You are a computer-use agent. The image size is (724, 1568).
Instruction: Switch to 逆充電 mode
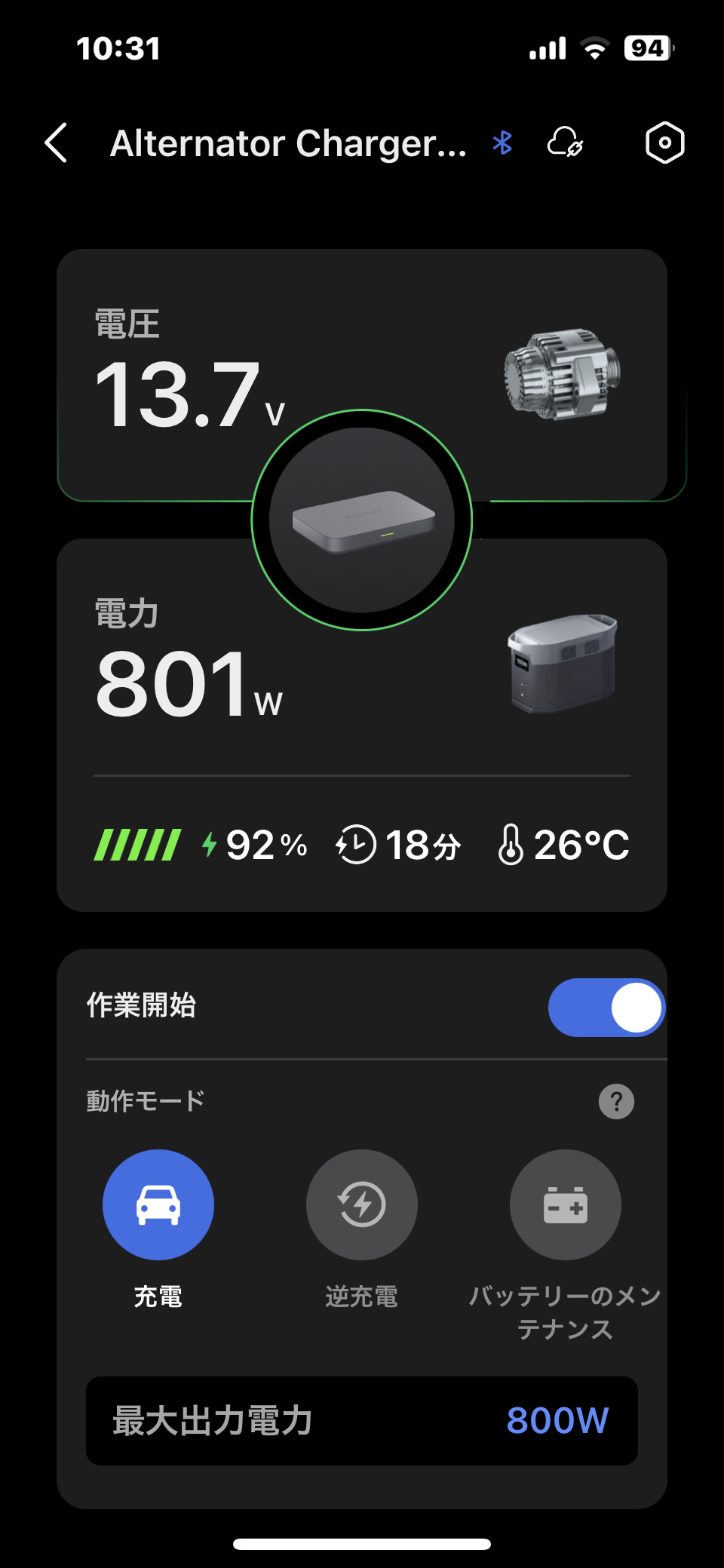click(362, 1204)
